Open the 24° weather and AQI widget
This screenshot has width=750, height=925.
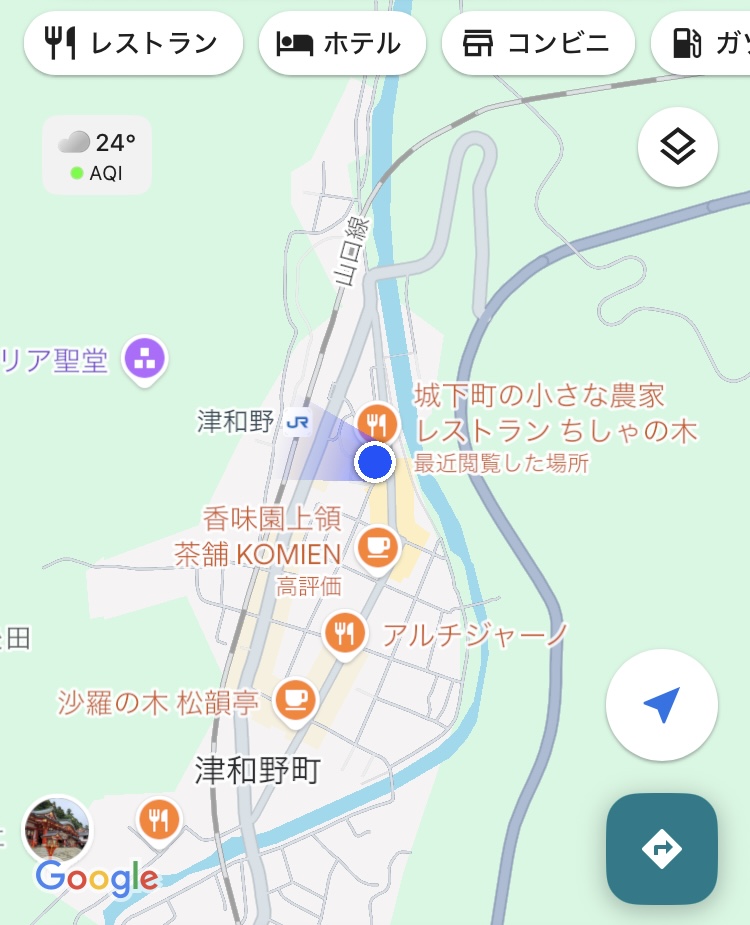pos(97,155)
